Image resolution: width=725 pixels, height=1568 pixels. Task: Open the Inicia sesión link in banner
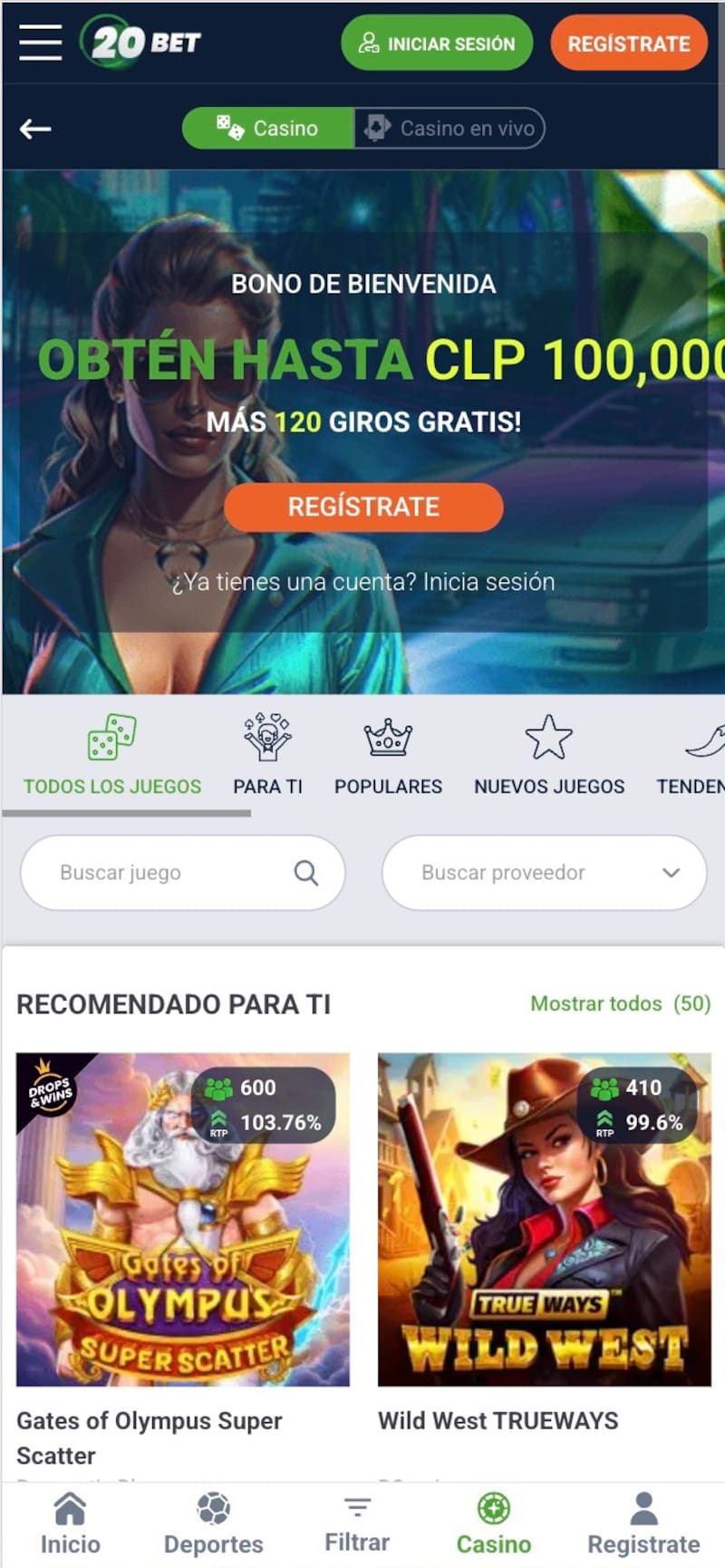pos(488,582)
